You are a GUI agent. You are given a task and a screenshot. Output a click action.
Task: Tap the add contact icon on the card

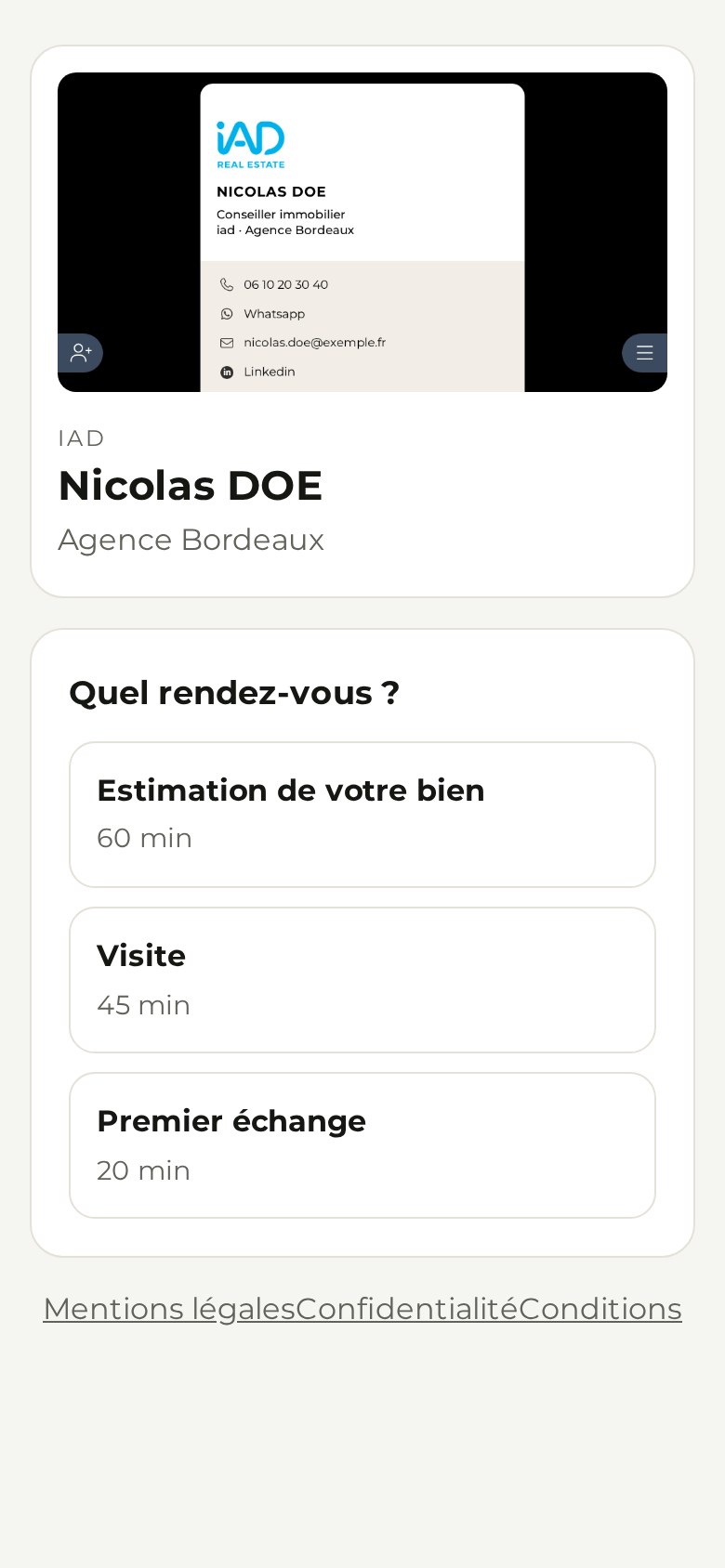tap(81, 353)
